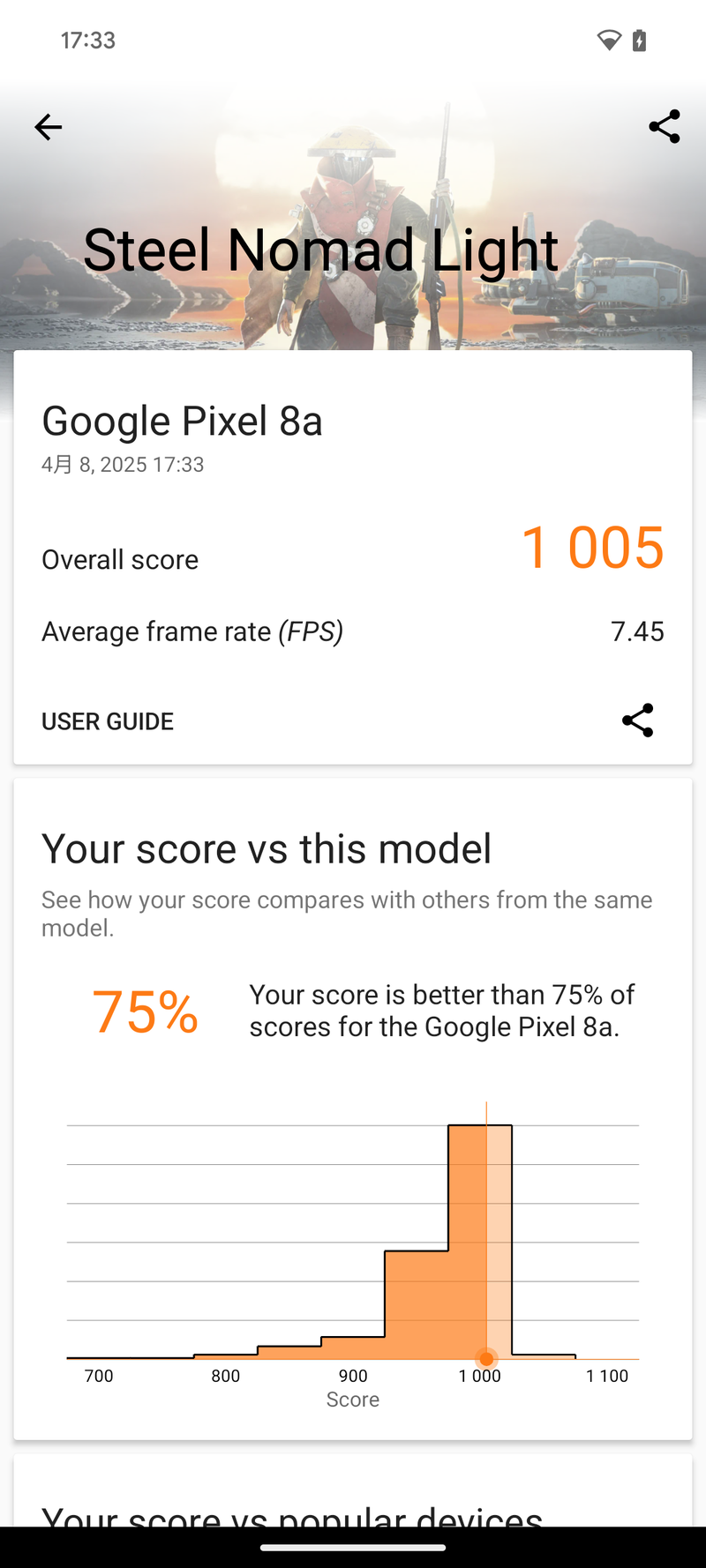Tap the share icon beside USER GUIDE
The width and height of the screenshot is (706, 1568).
coord(637,721)
